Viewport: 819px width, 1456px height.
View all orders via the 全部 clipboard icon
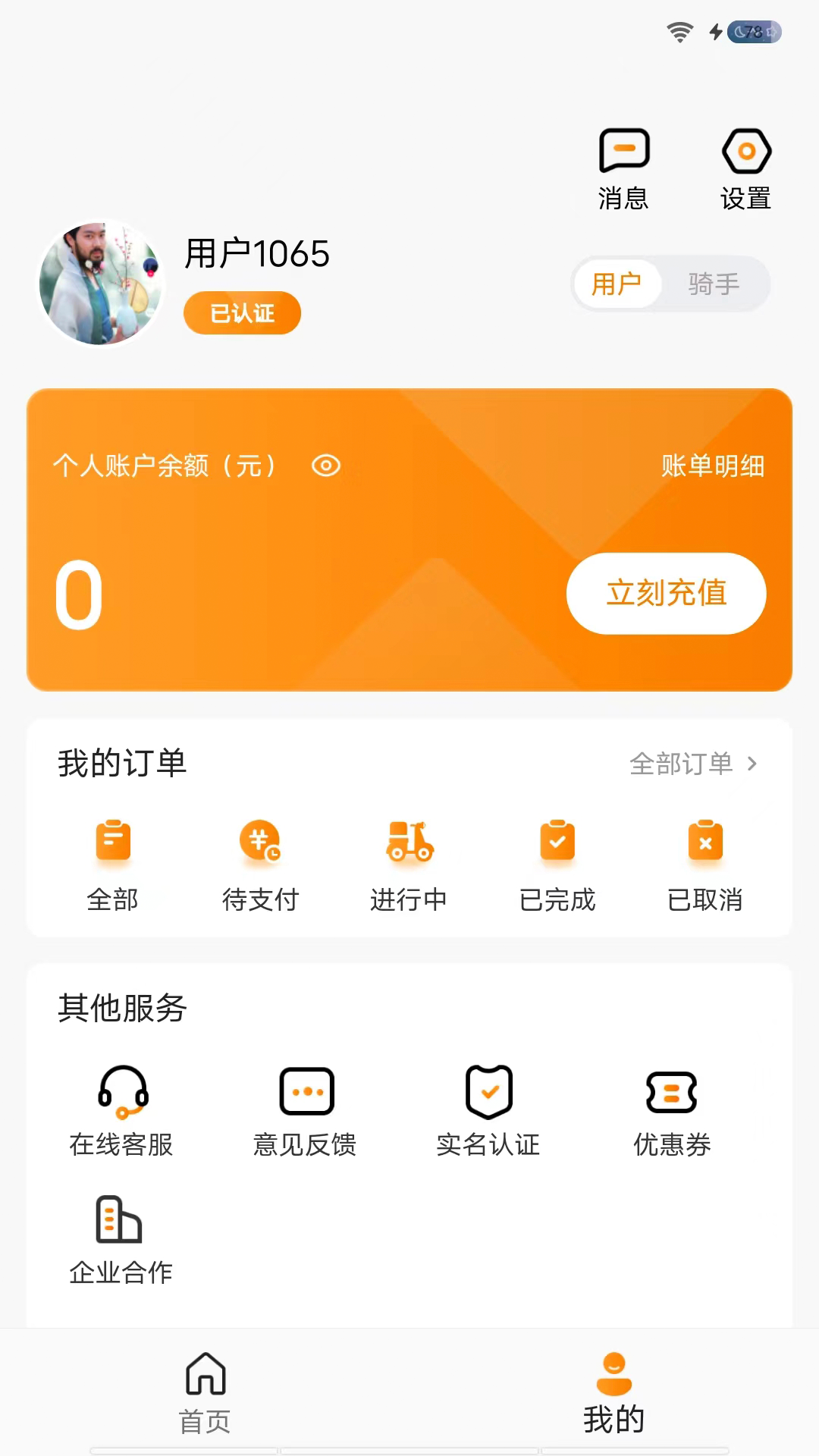coord(113,842)
